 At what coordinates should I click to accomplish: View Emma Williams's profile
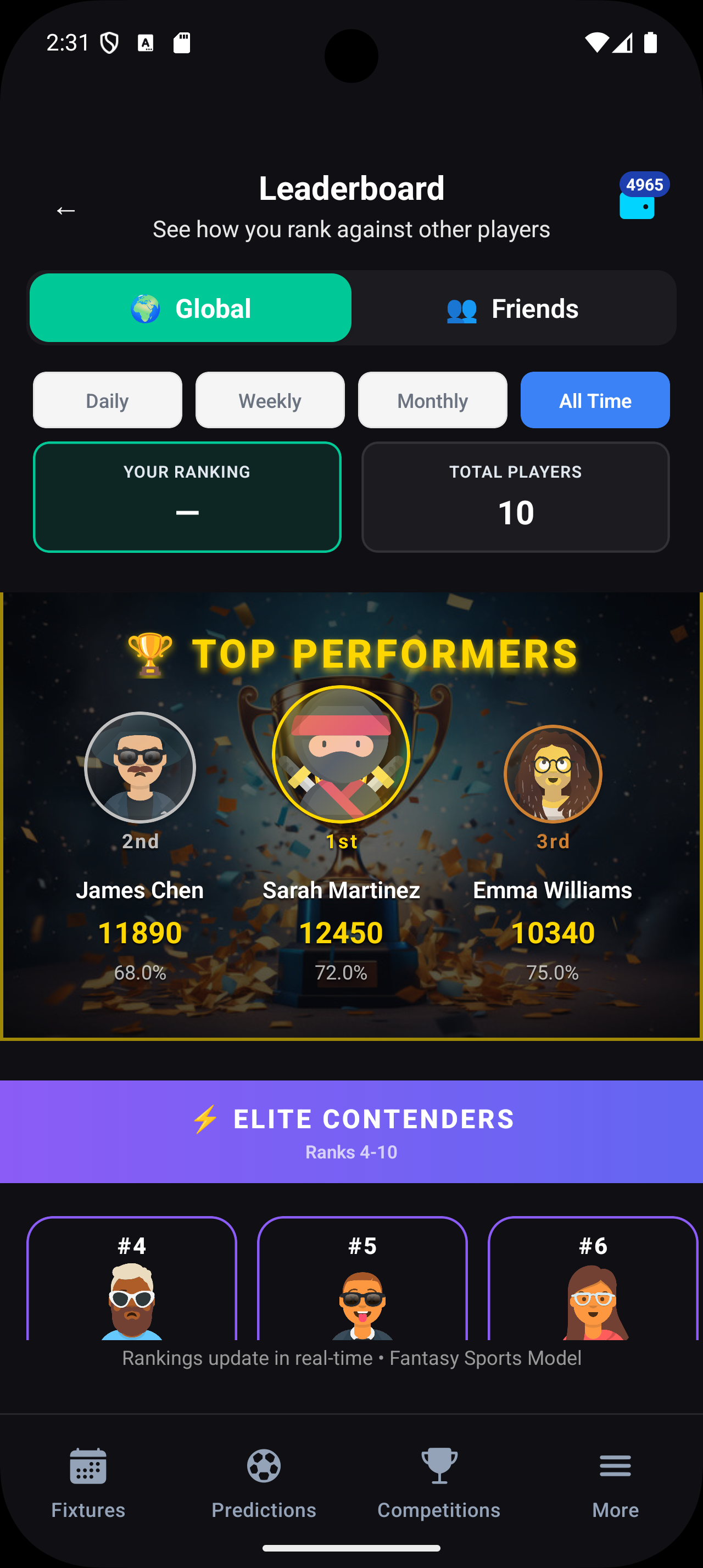[553, 774]
